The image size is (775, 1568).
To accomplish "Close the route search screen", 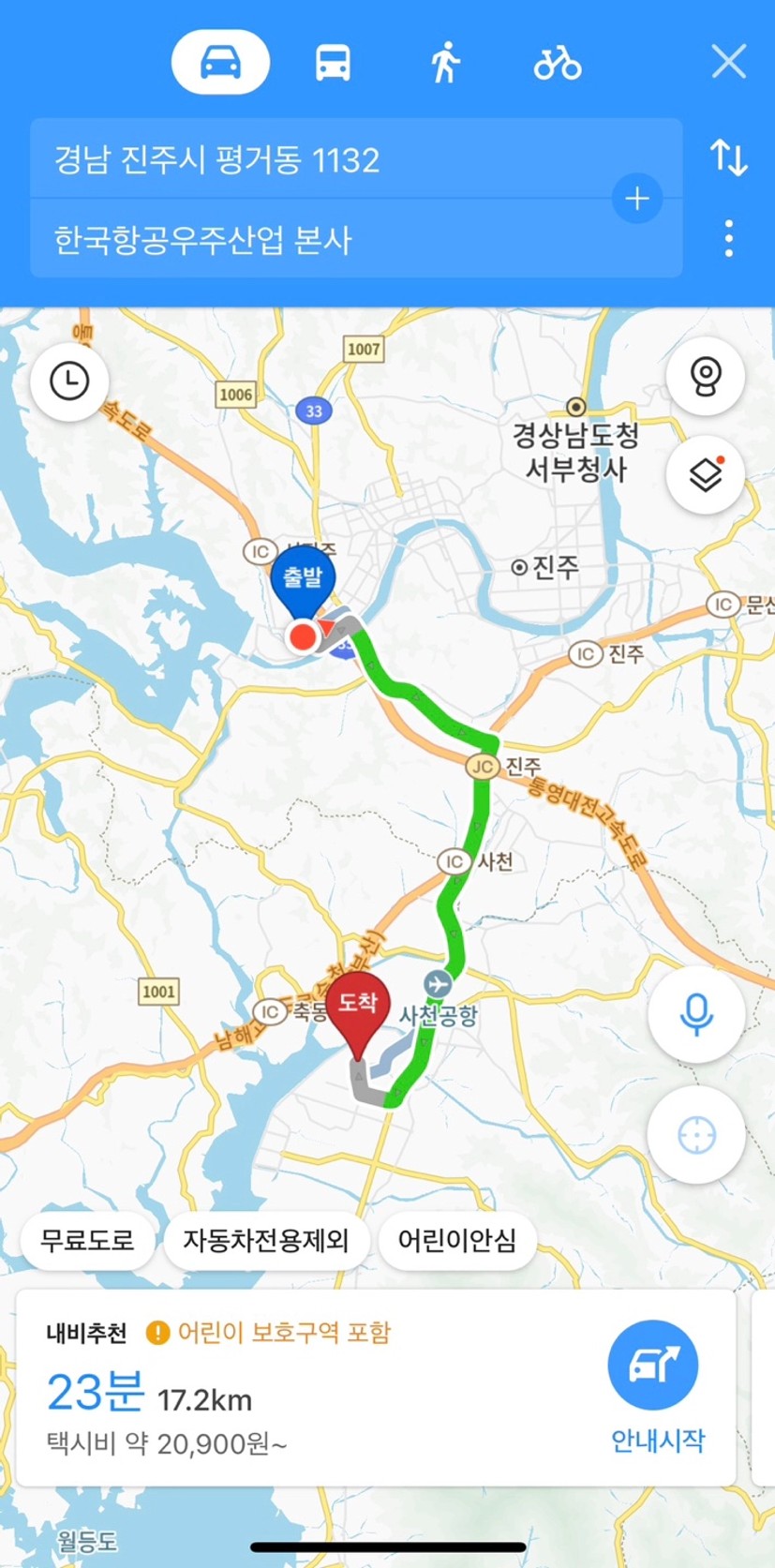I will (x=728, y=63).
